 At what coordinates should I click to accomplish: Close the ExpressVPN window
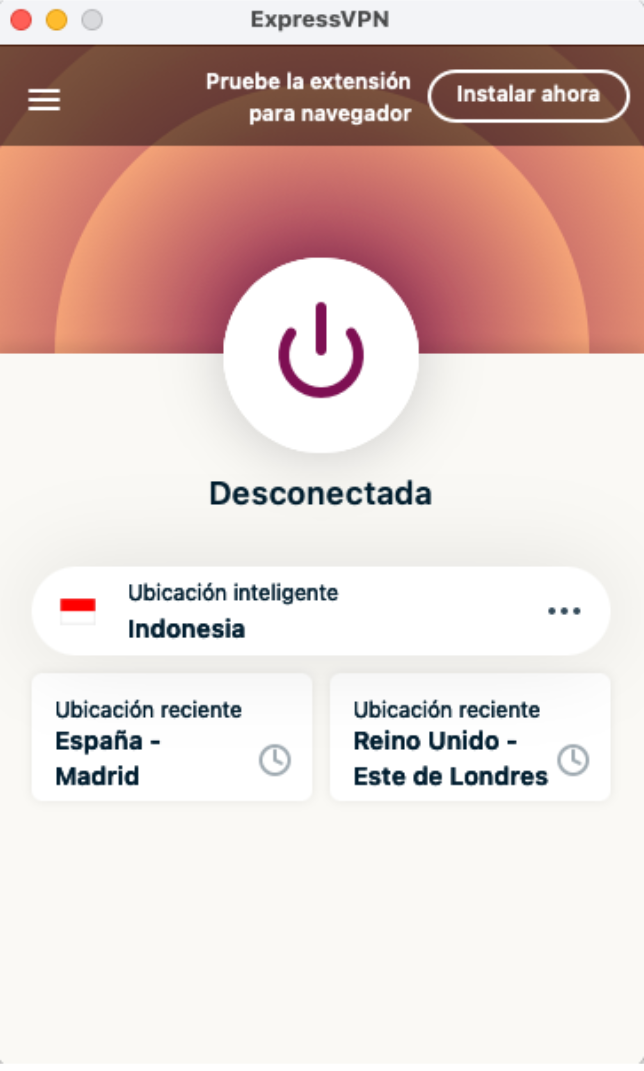click(x=21, y=19)
